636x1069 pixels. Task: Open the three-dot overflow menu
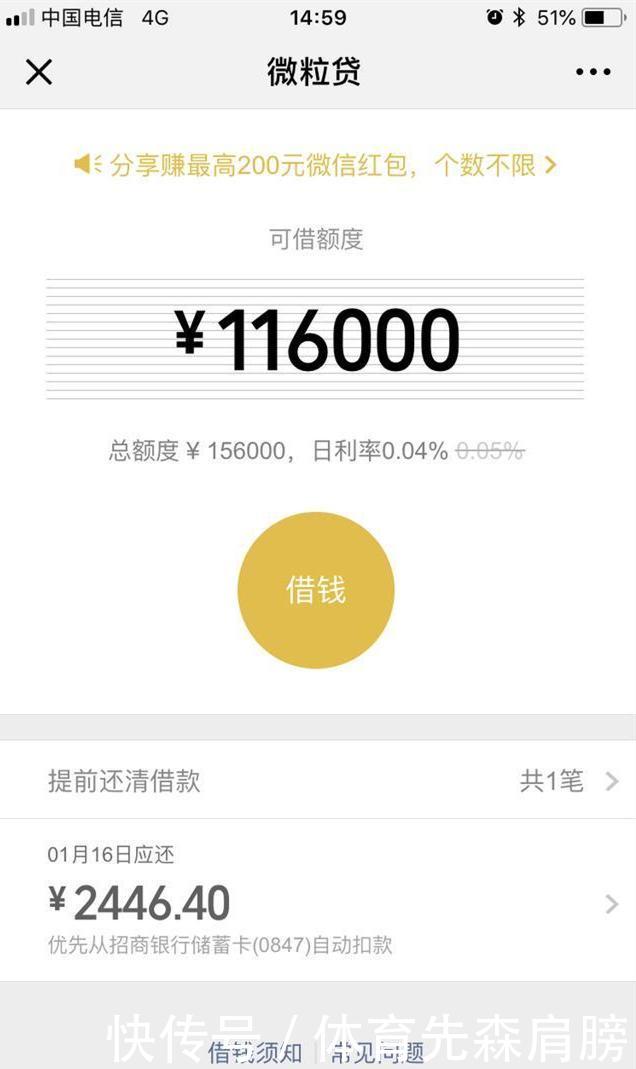pos(592,72)
